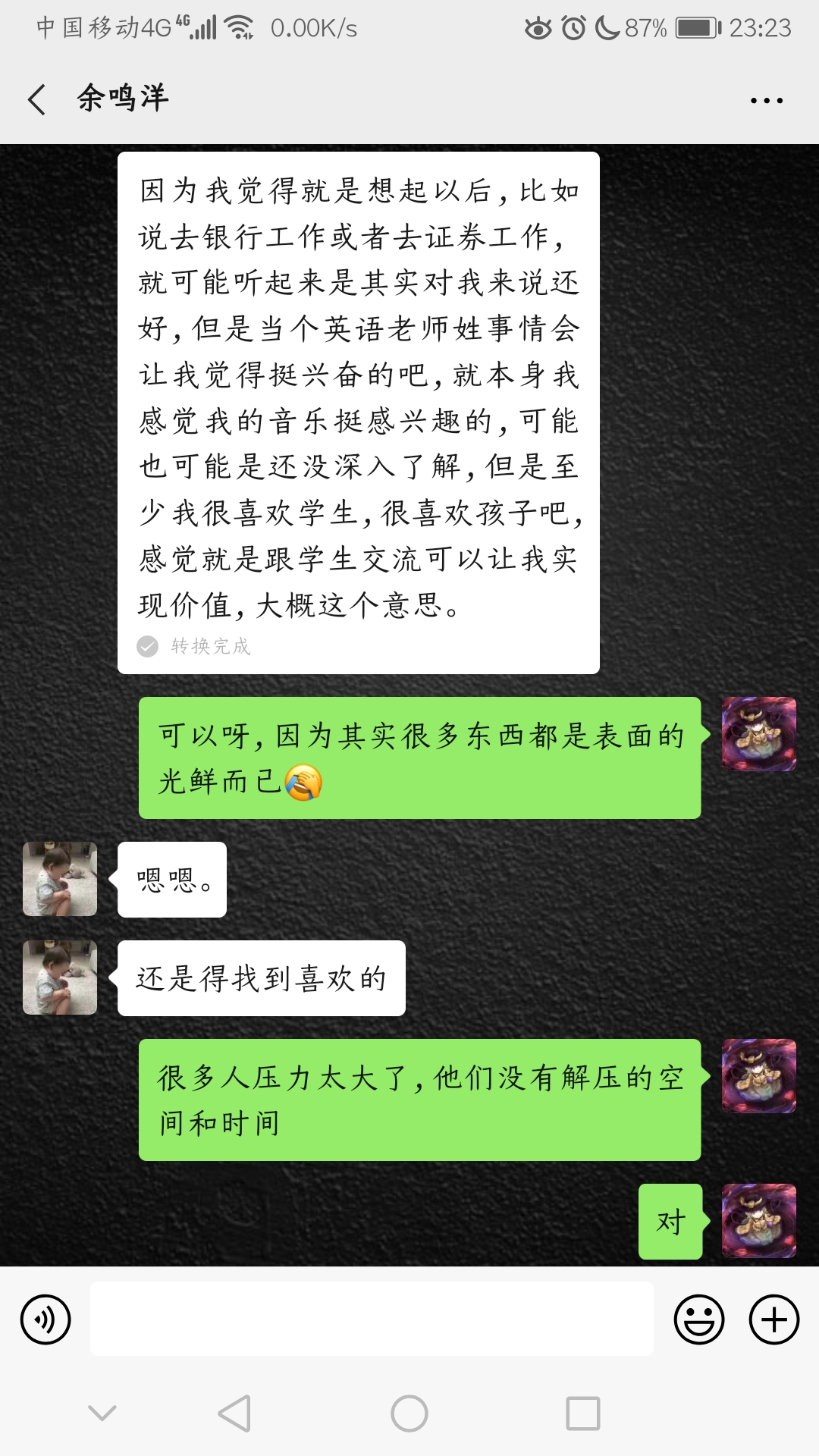Open the system recent apps view
The height and width of the screenshot is (1456, 819).
coord(582,1414)
